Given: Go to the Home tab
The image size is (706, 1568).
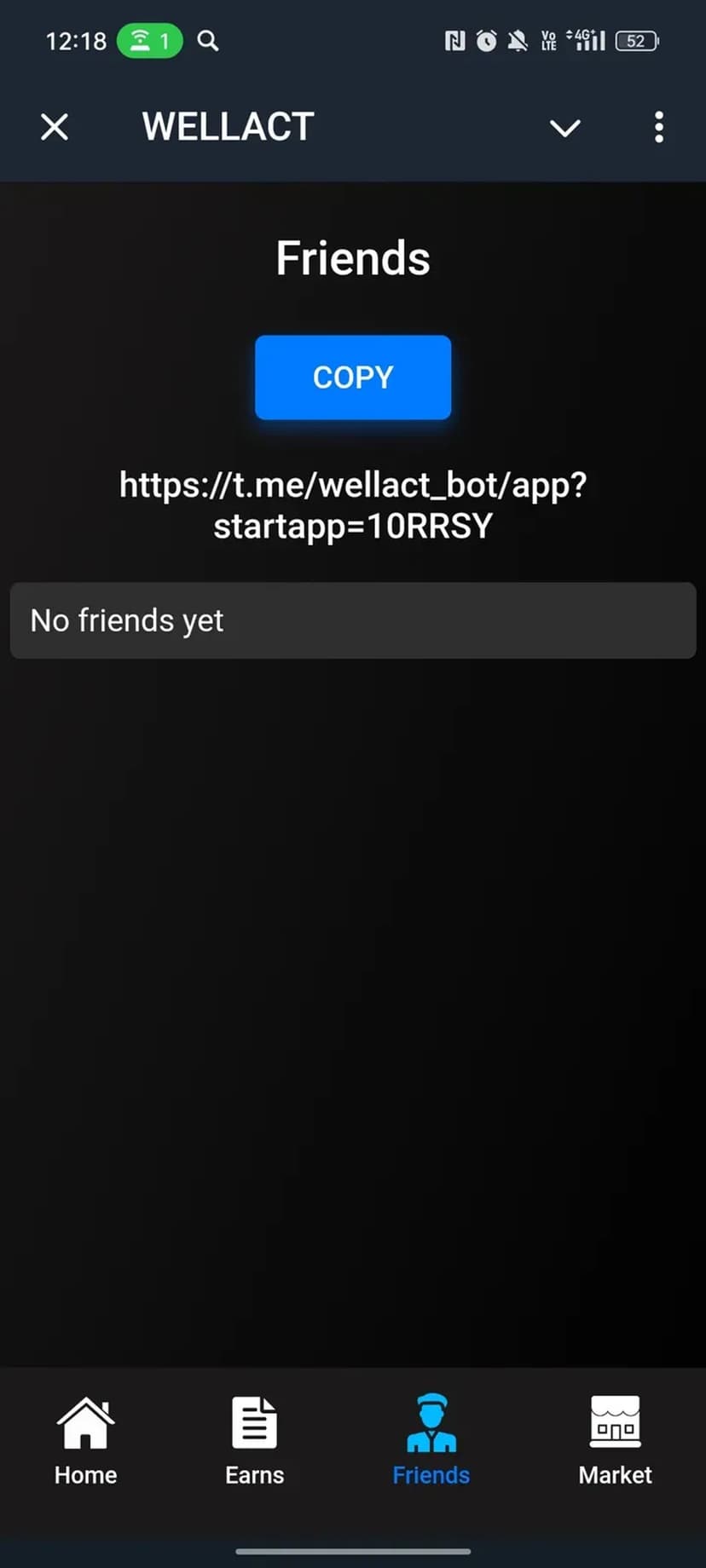Looking at the screenshot, I should (x=85, y=1440).
